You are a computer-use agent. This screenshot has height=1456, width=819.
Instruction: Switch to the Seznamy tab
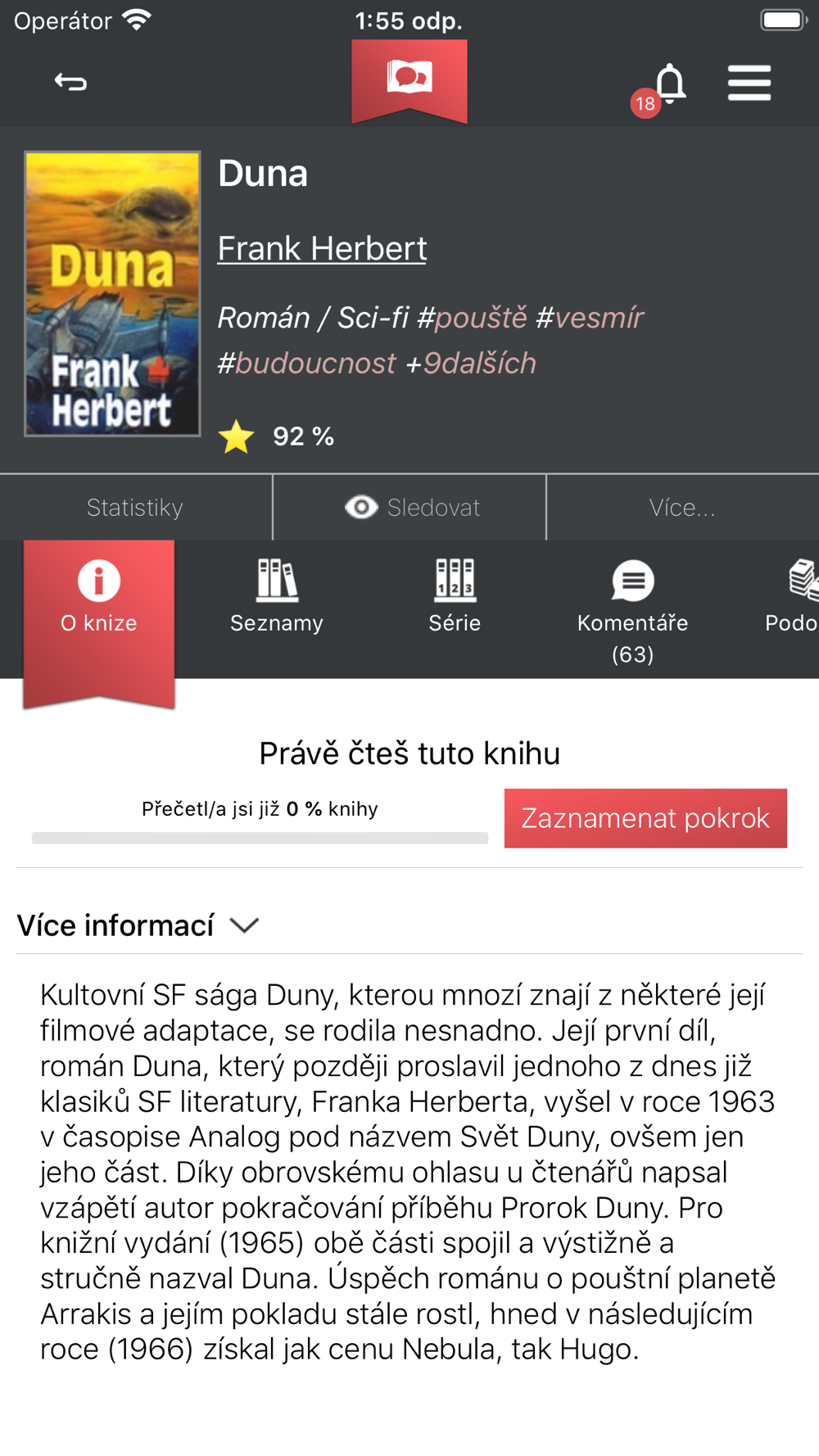point(277,596)
